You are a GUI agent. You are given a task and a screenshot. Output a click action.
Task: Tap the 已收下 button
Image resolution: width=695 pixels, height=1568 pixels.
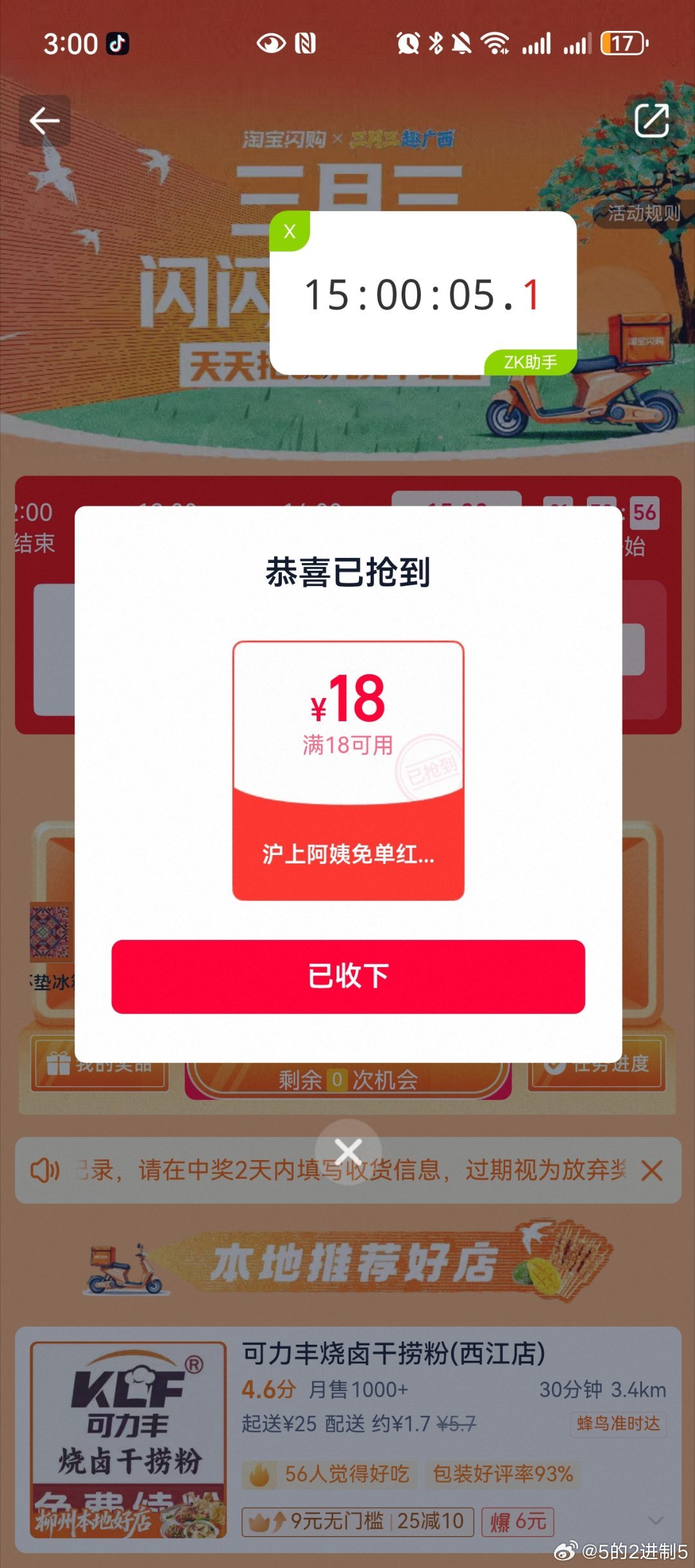[348, 976]
